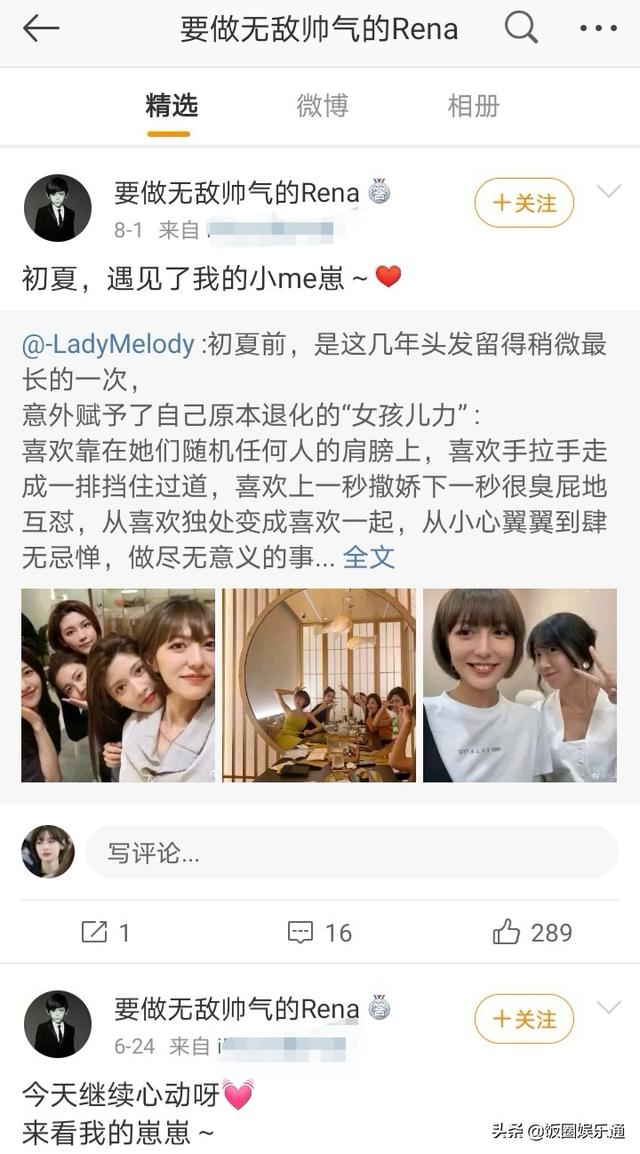The width and height of the screenshot is (640, 1154).
Task: Switch to the 微博 tab
Action: point(322,105)
